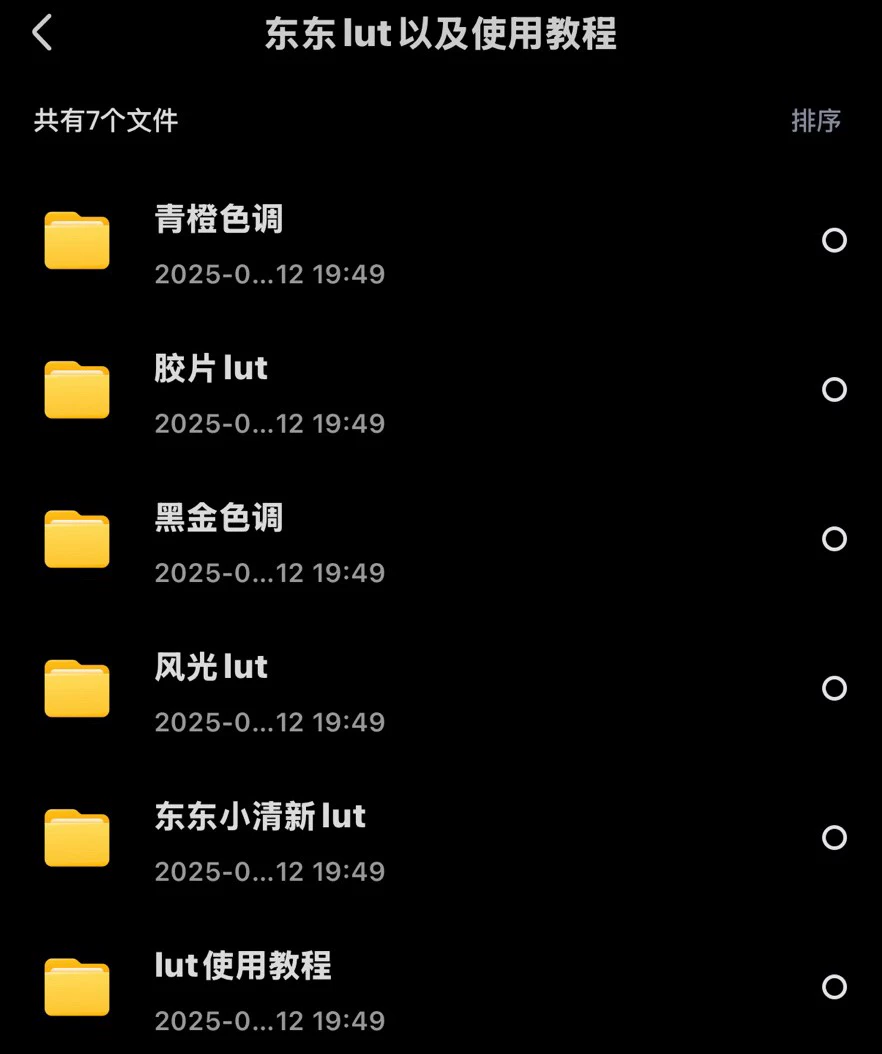Open the 东东小清新lut folder icon
Image resolution: width=882 pixels, height=1054 pixels.
[x=77, y=836]
